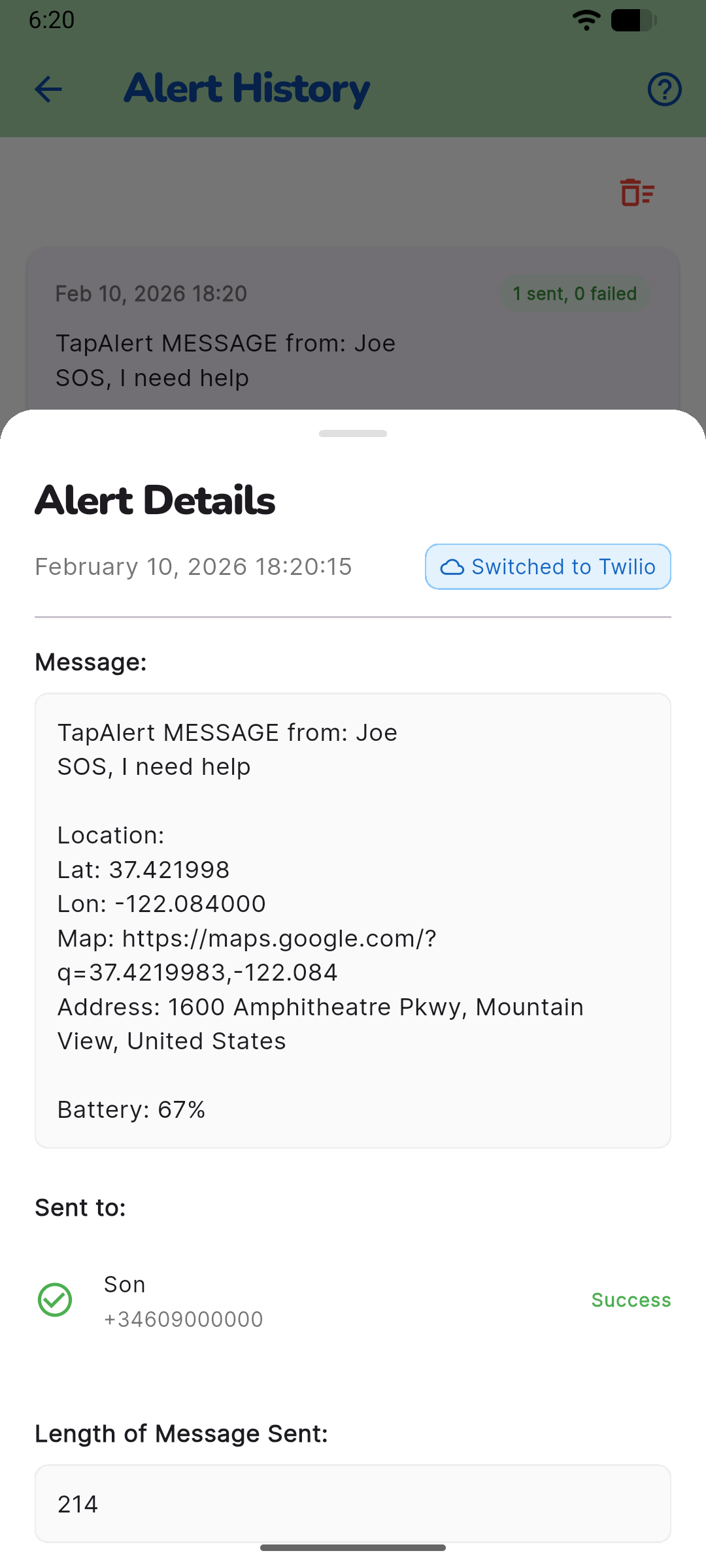The height and width of the screenshot is (1568, 706).
Task: Open help via the question mark icon
Action: (x=664, y=89)
